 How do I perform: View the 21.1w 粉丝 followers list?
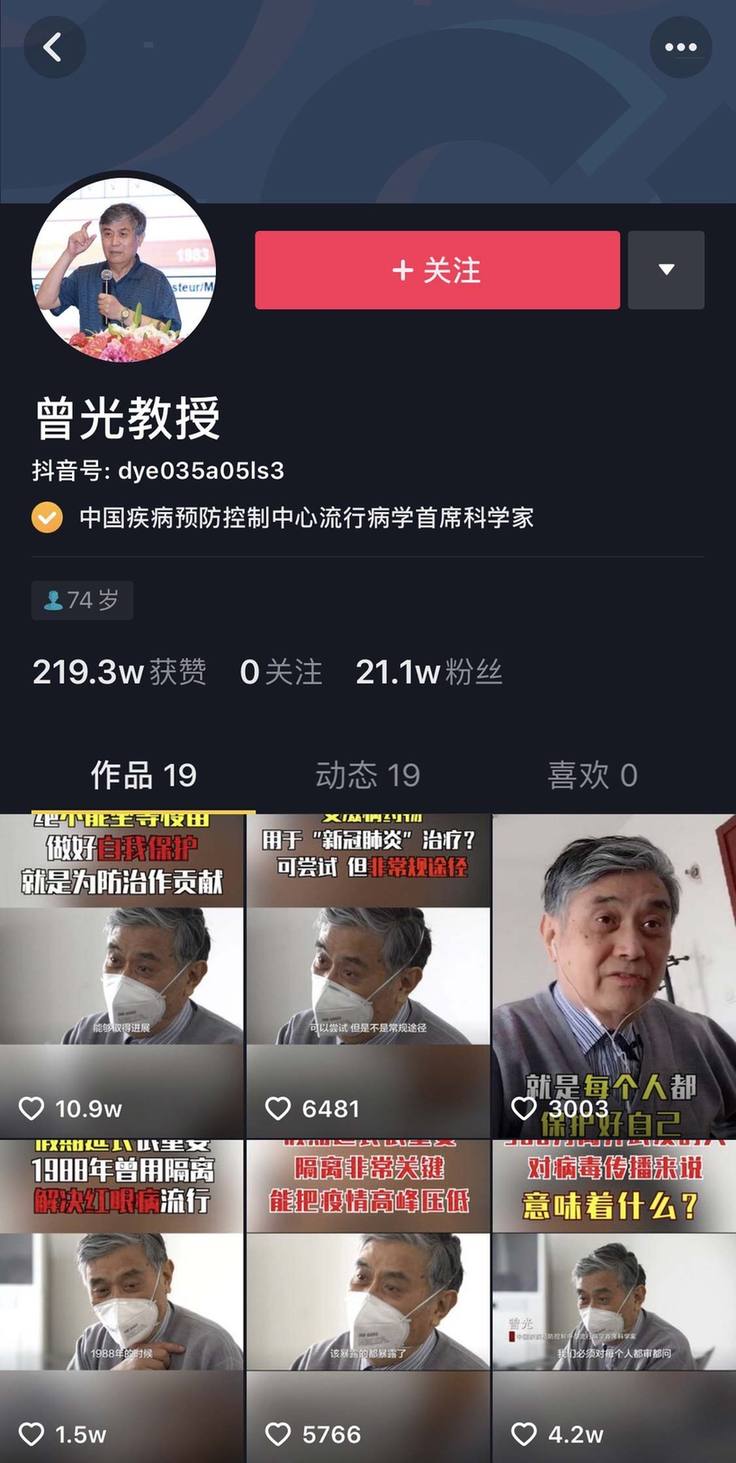pyautogui.click(x=429, y=672)
